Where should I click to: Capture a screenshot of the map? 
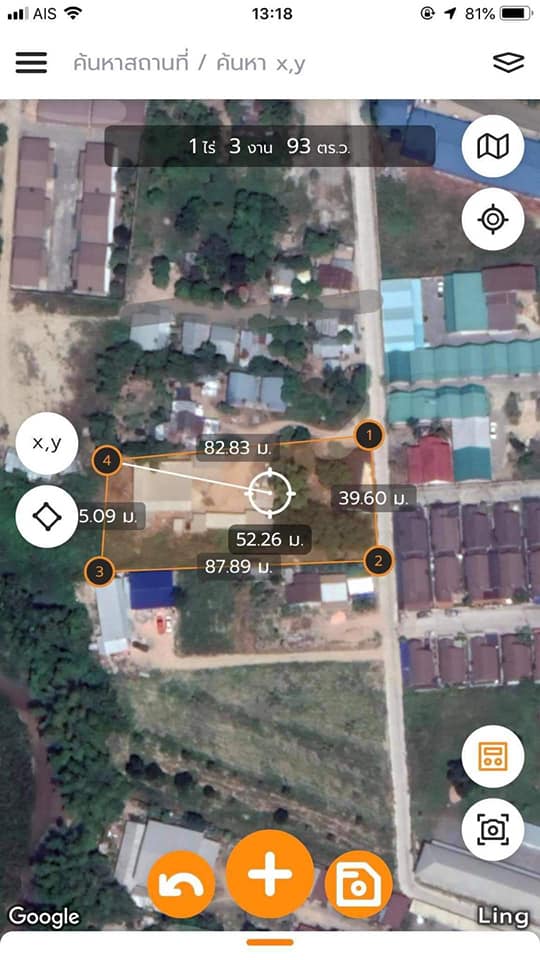(x=492, y=830)
